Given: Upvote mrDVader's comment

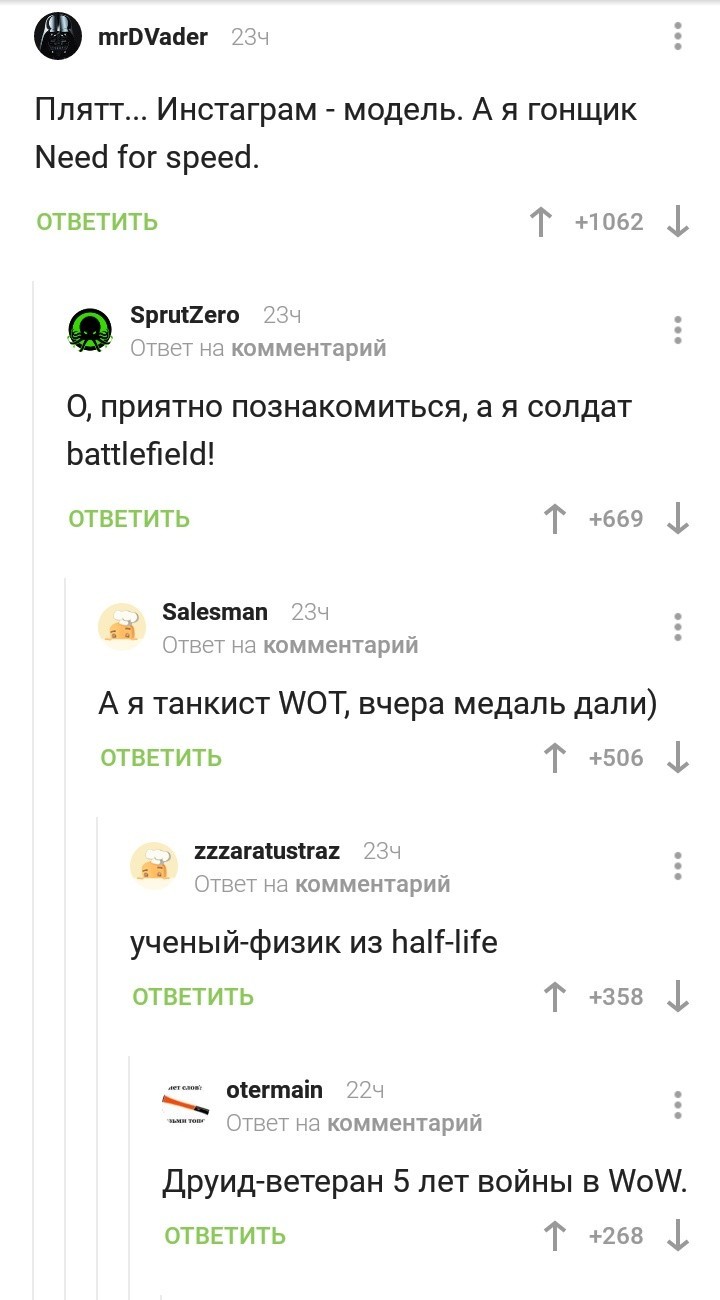Looking at the screenshot, I should coord(541,222).
